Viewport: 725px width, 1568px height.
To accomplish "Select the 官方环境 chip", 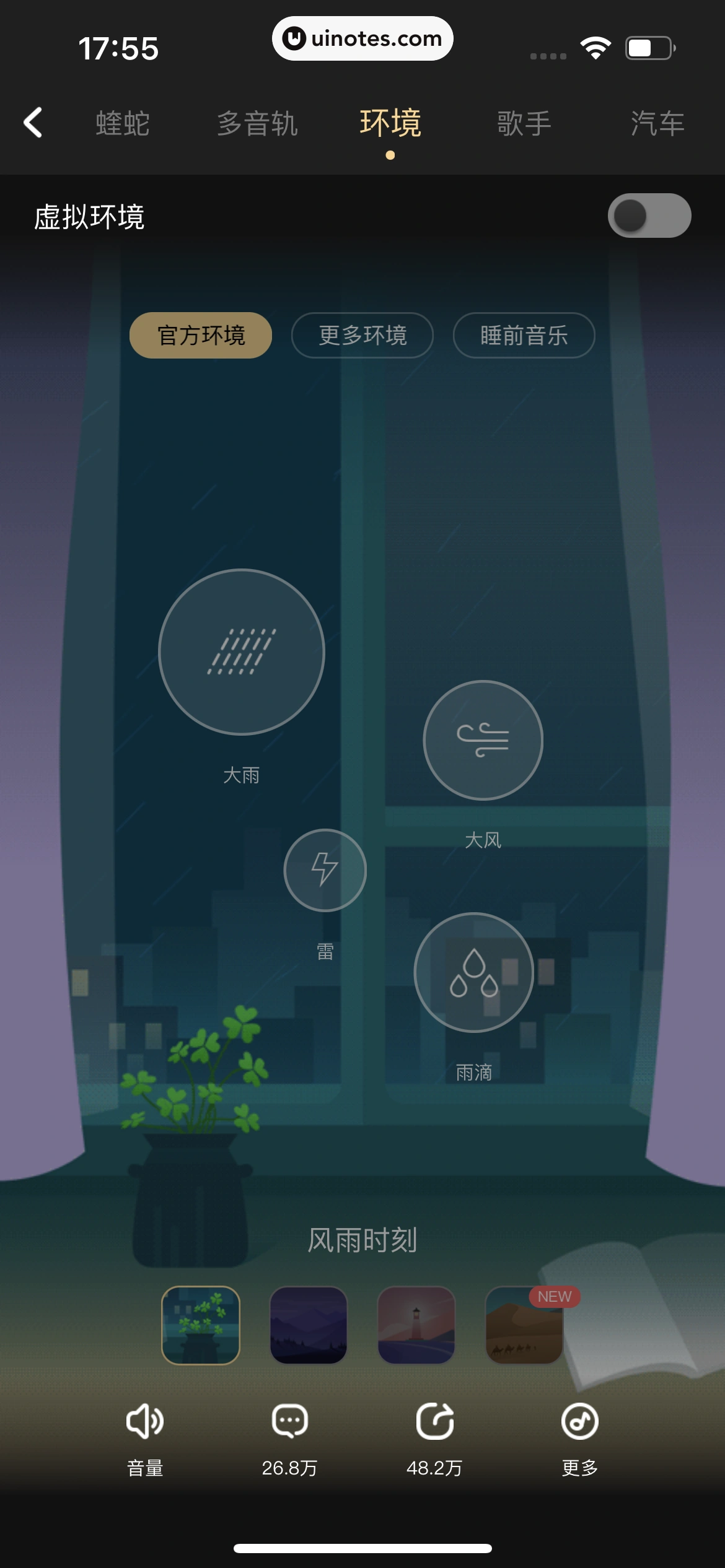I will (201, 336).
